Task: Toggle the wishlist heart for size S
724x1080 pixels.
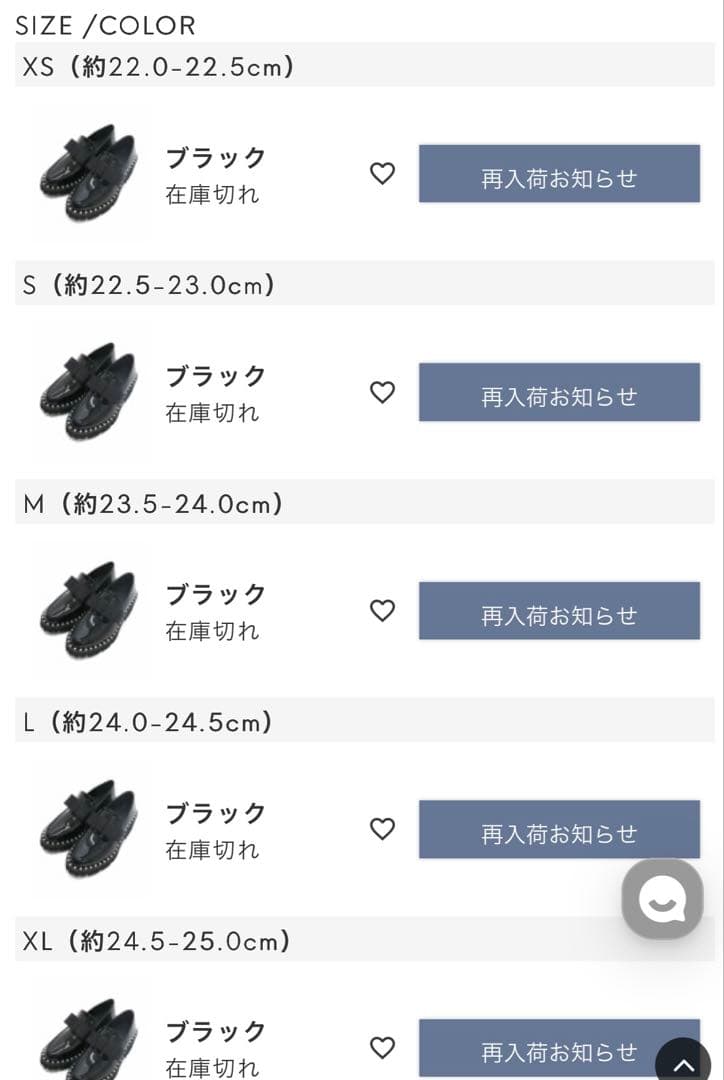Action: 382,392
